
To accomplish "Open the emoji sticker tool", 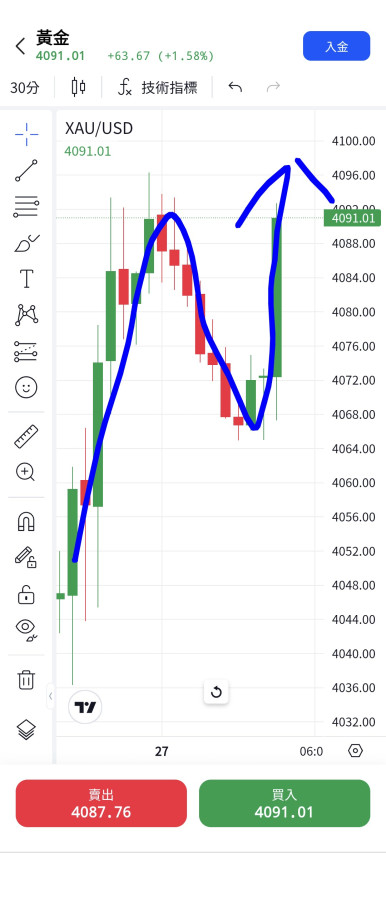I will coord(26,387).
